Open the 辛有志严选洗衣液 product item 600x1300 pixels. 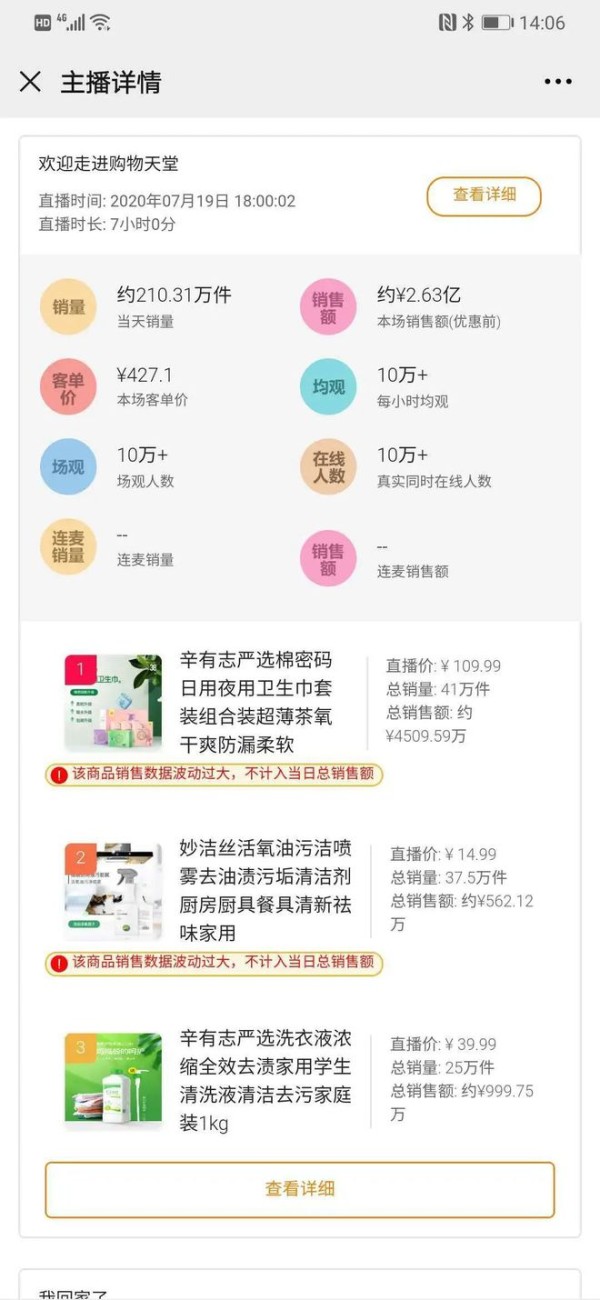point(300,1082)
